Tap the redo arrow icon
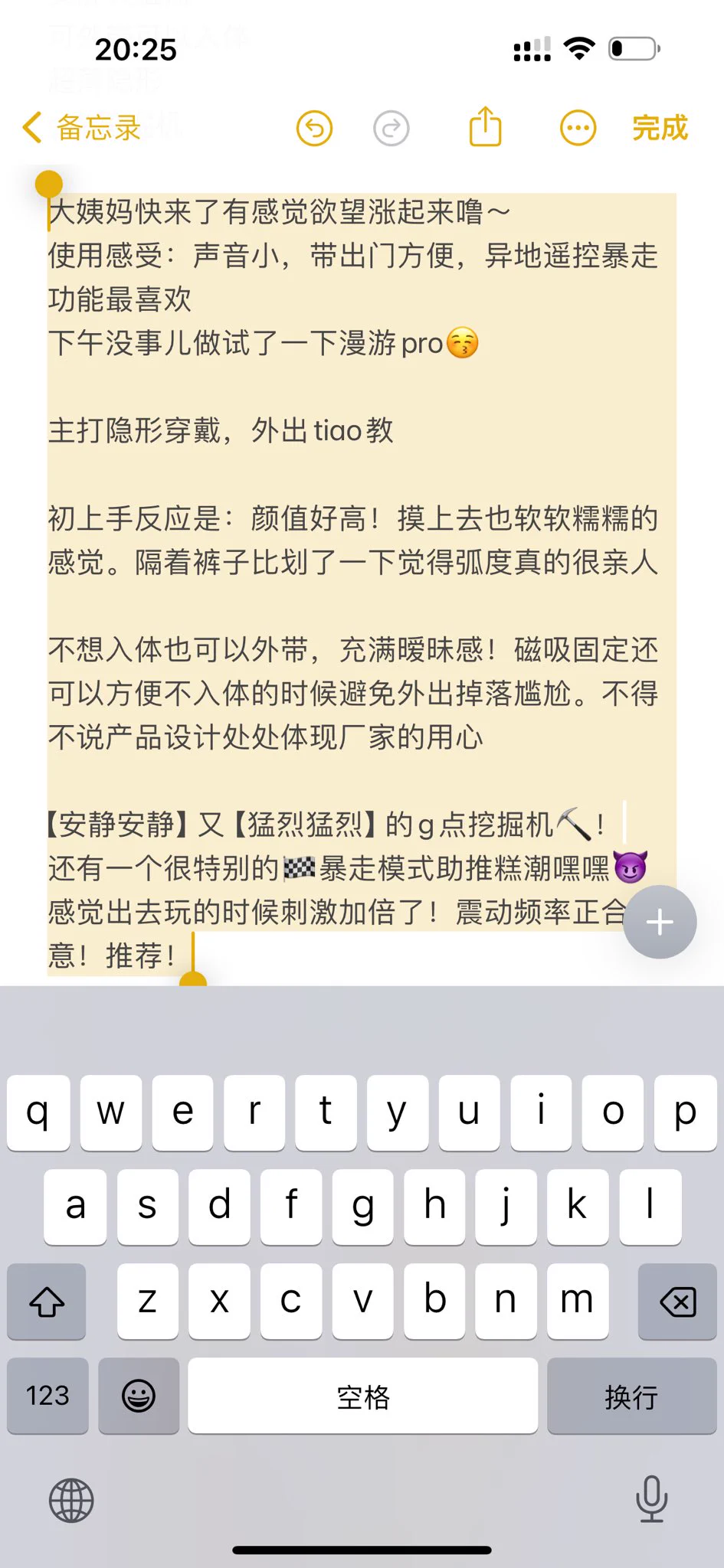This screenshot has width=724, height=1568. pos(391,128)
